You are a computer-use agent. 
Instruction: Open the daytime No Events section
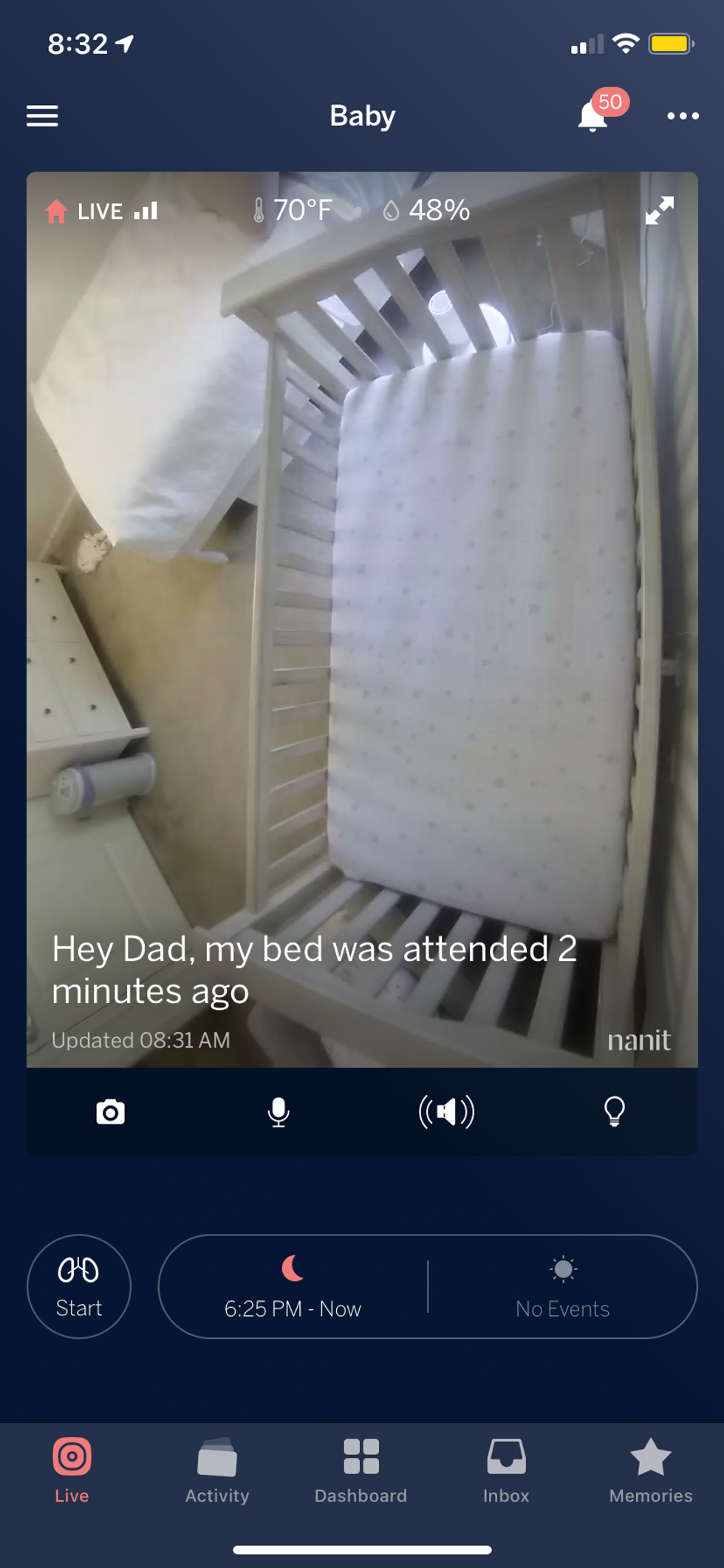coord(562,1287)
